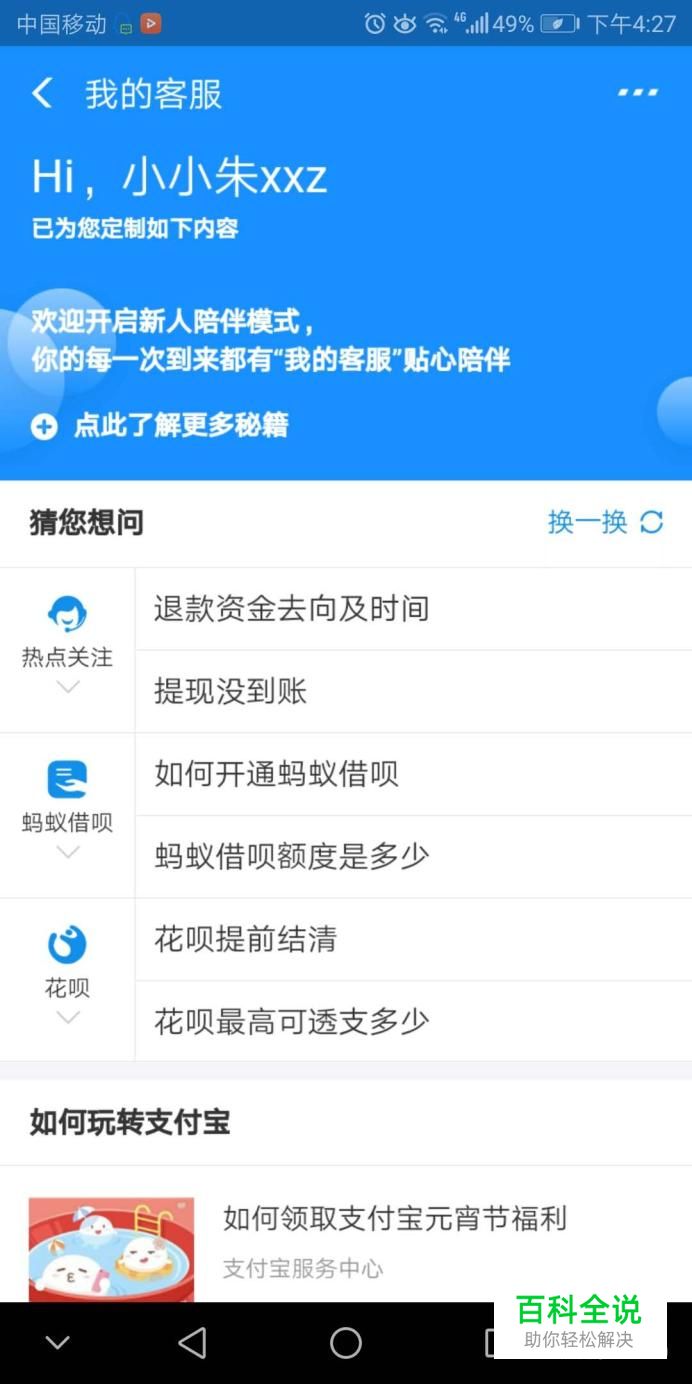Image resolution: width=692 pixels, height=1384 pixels.
Task: Expand the 热点关注 category
Action: [67, 650]
